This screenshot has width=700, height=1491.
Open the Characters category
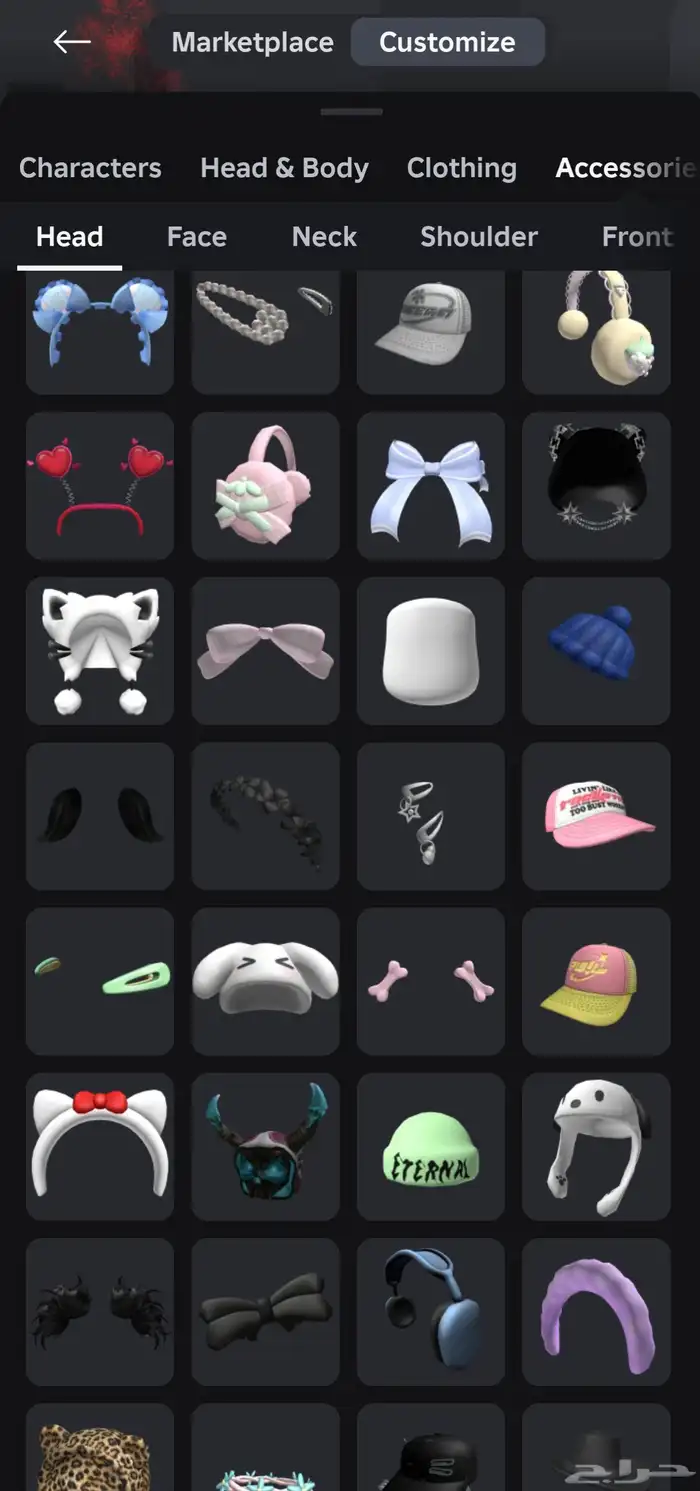pos(90,168)
